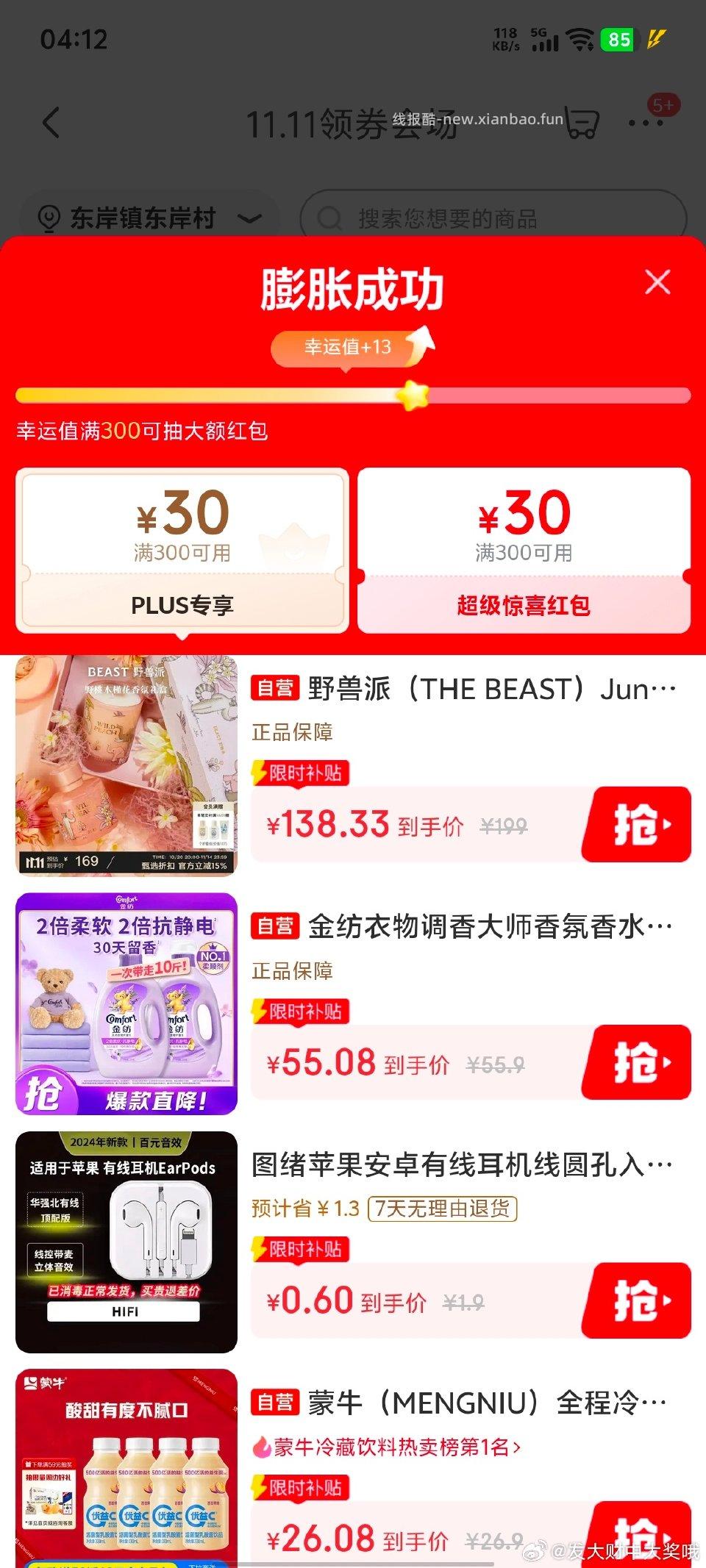Tap the back arrow at top left

[51, 121]
